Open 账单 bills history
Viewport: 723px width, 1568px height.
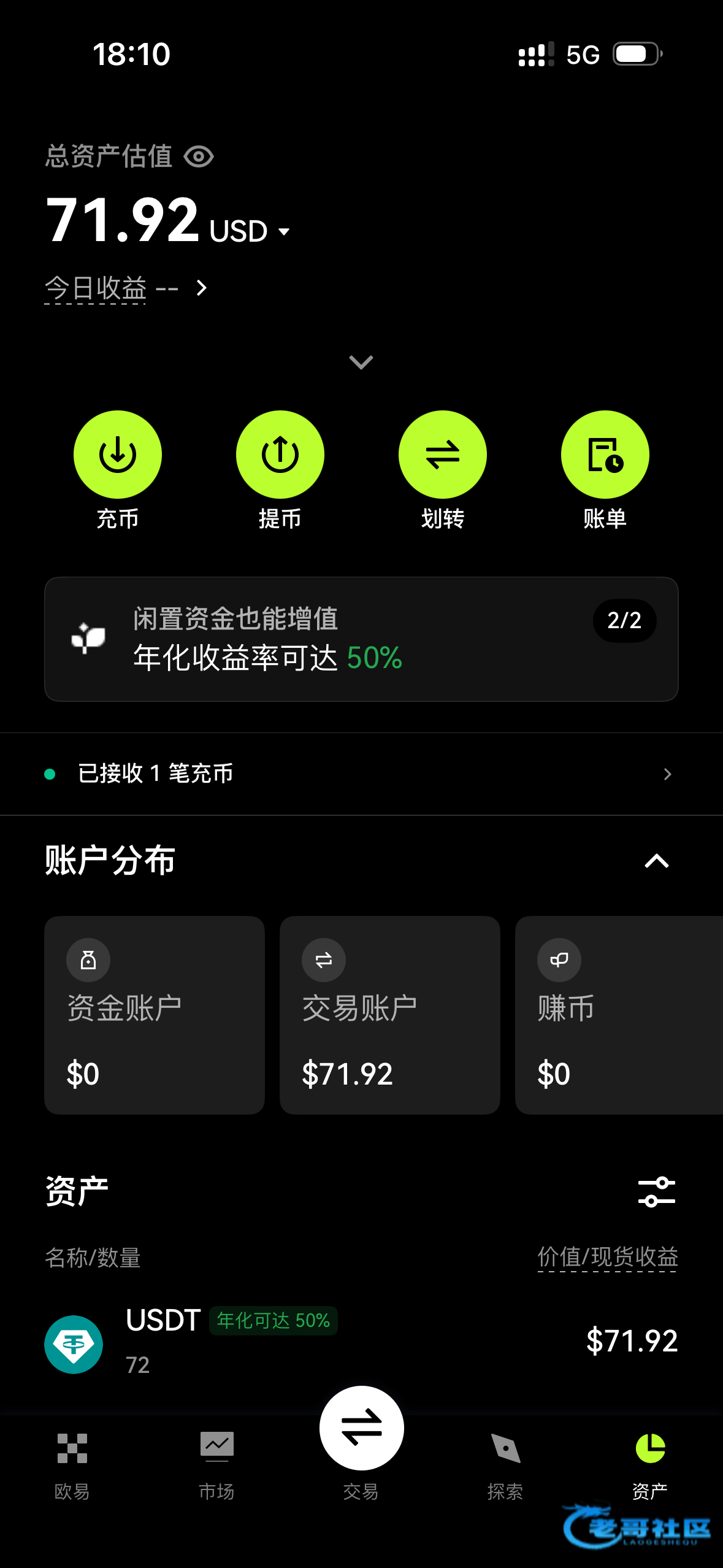[x=605, y=455]
